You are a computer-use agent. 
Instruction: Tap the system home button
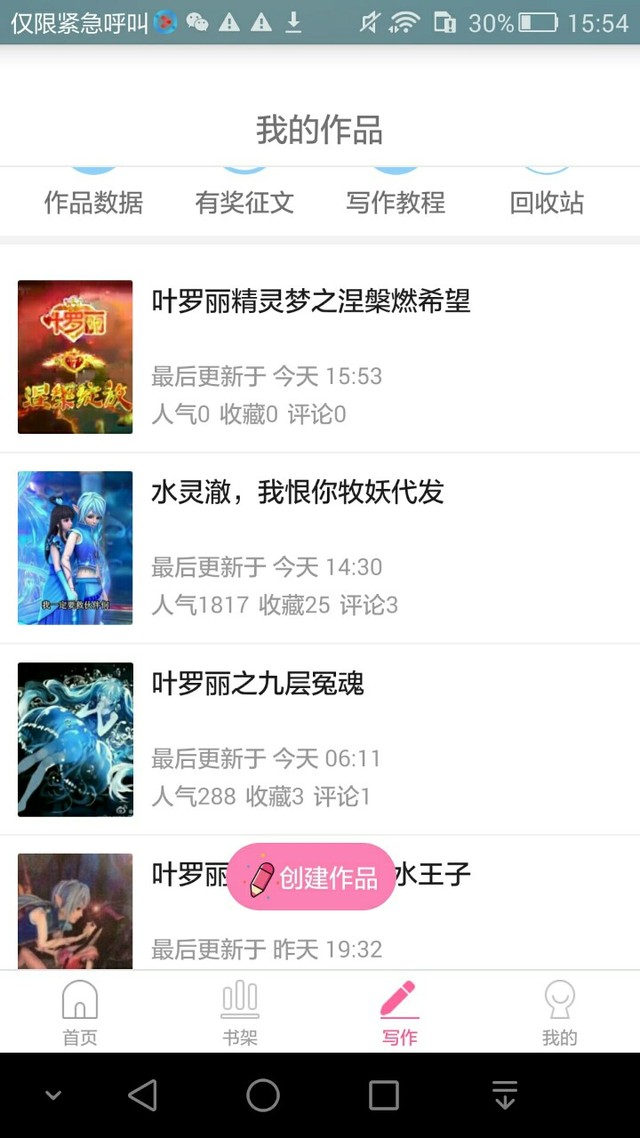click(x=263, y=1095)
